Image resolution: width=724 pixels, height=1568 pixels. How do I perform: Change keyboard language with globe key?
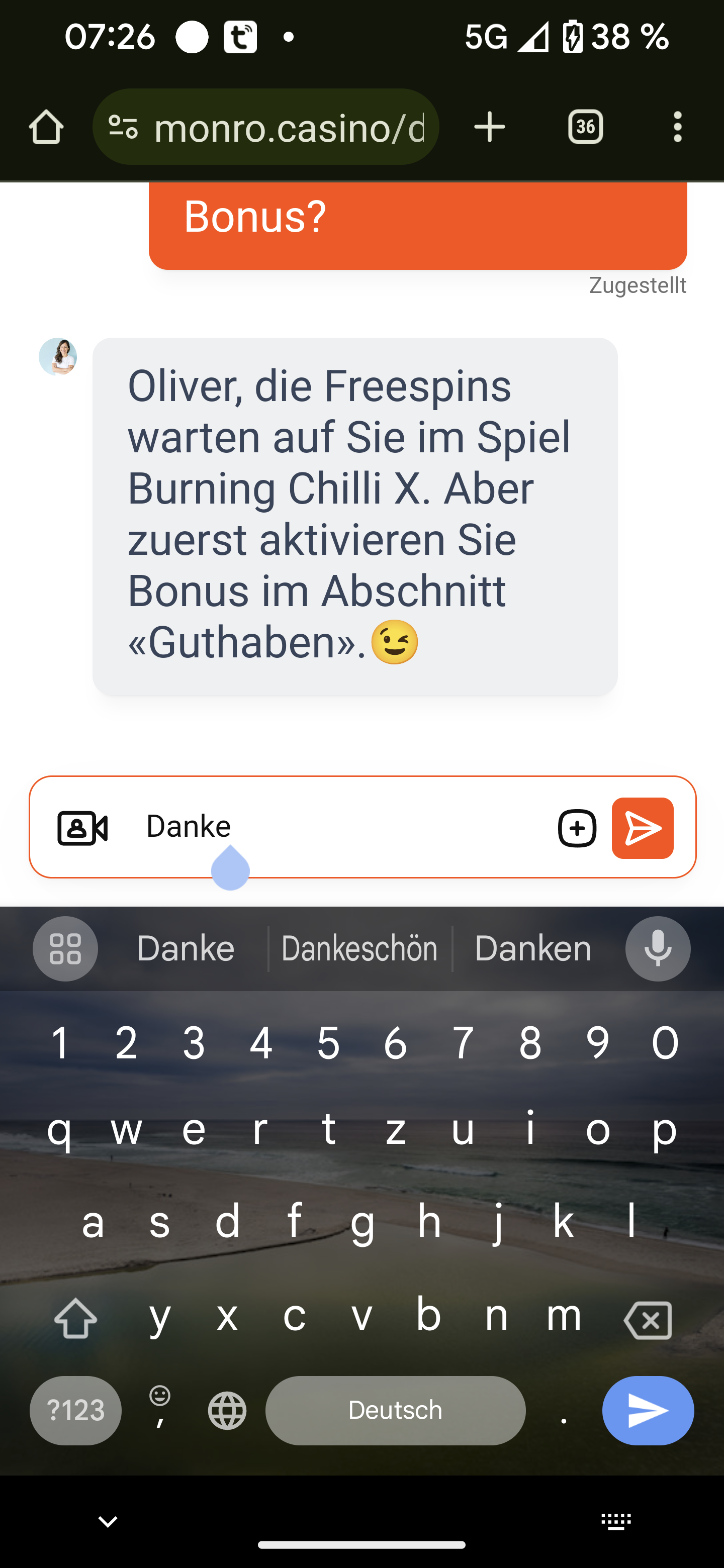pos(227,1410)
